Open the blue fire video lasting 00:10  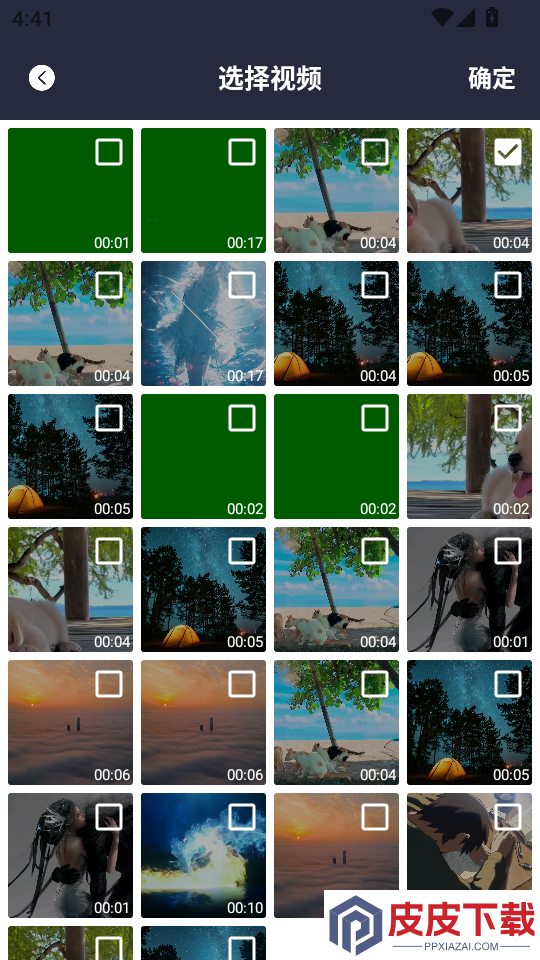point(203,855)
